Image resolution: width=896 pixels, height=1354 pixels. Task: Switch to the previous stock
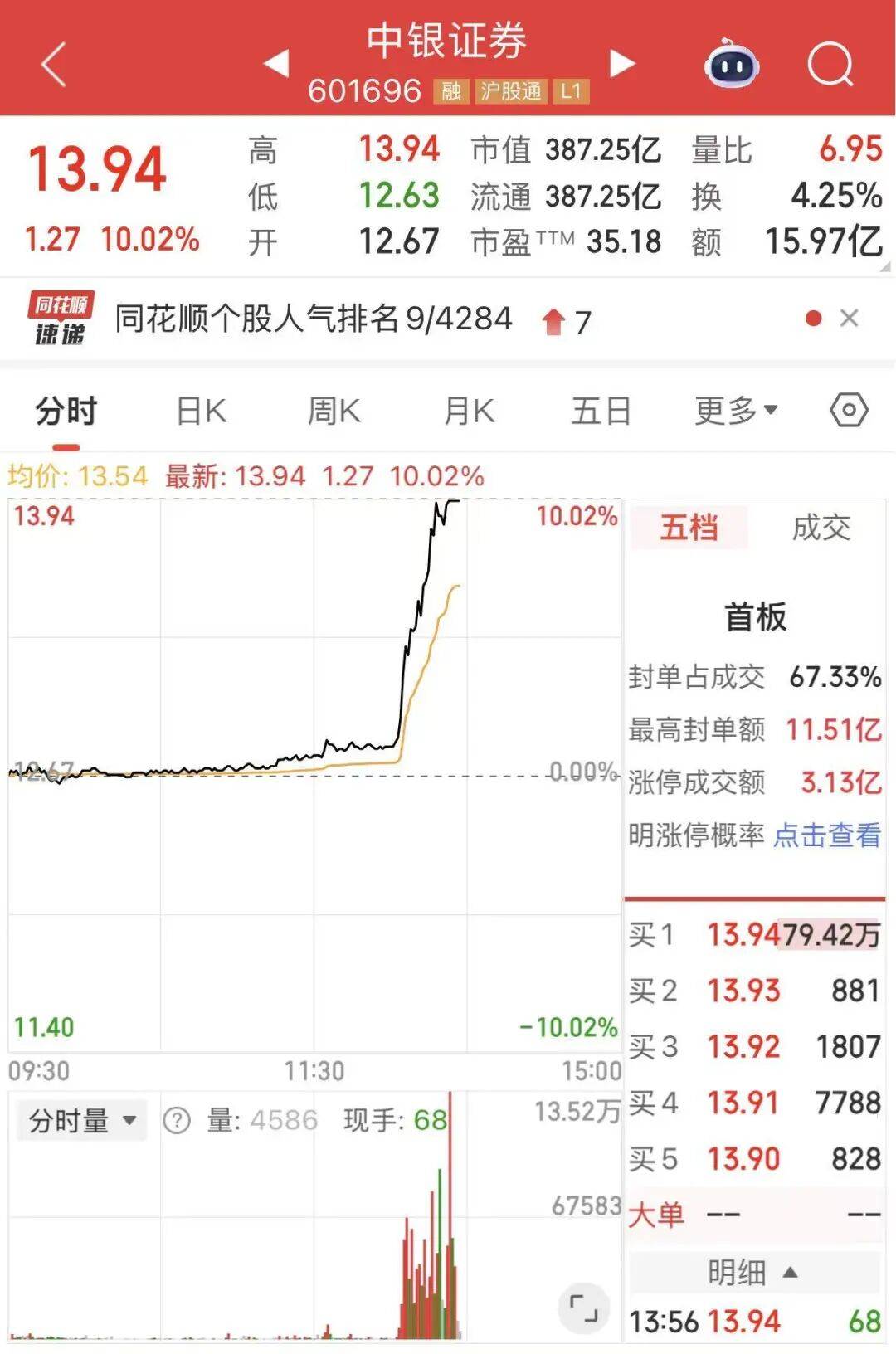coord(276,63)
